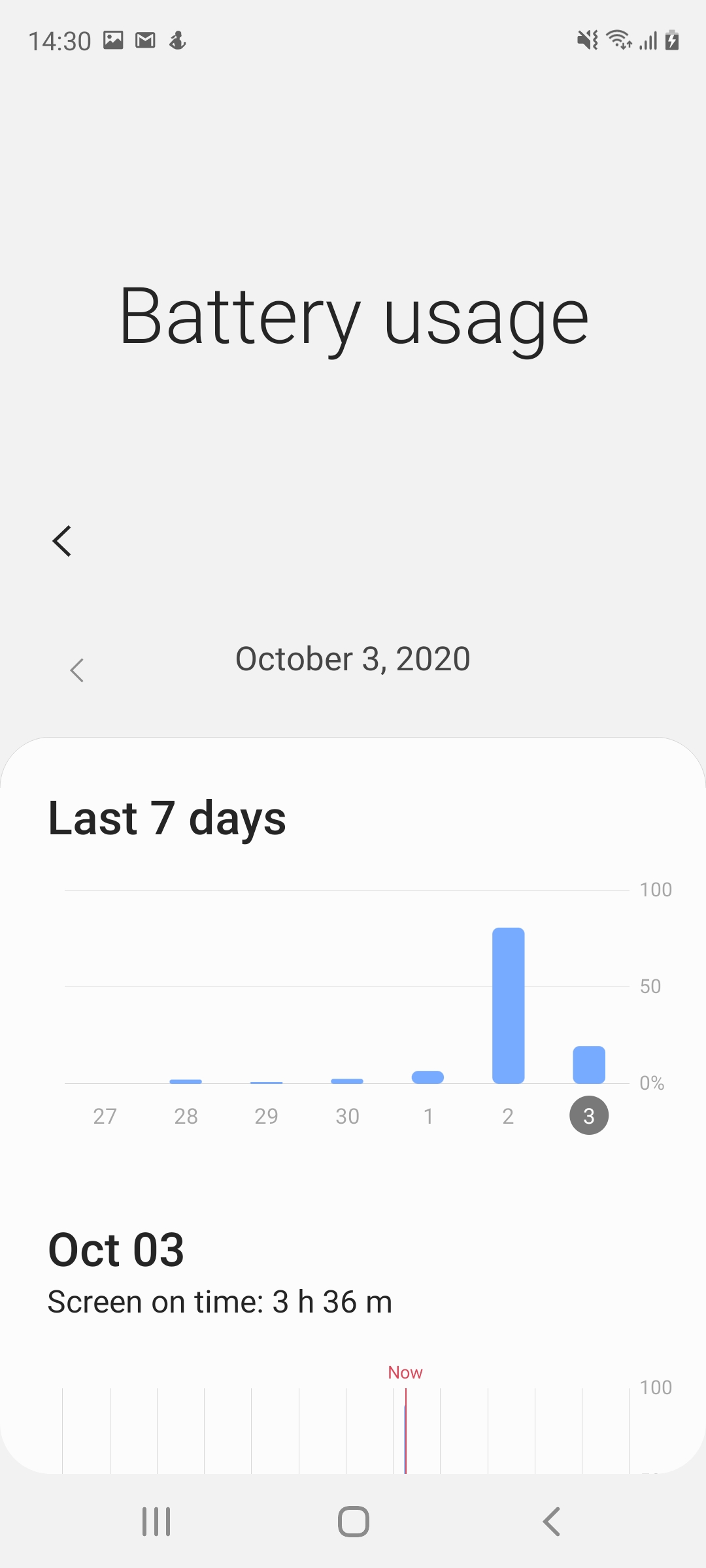Image resolution: width=706 pixels, height=1568 pixels.
Task: Select day 2 in the chart
Action: tap(508, 1116)
